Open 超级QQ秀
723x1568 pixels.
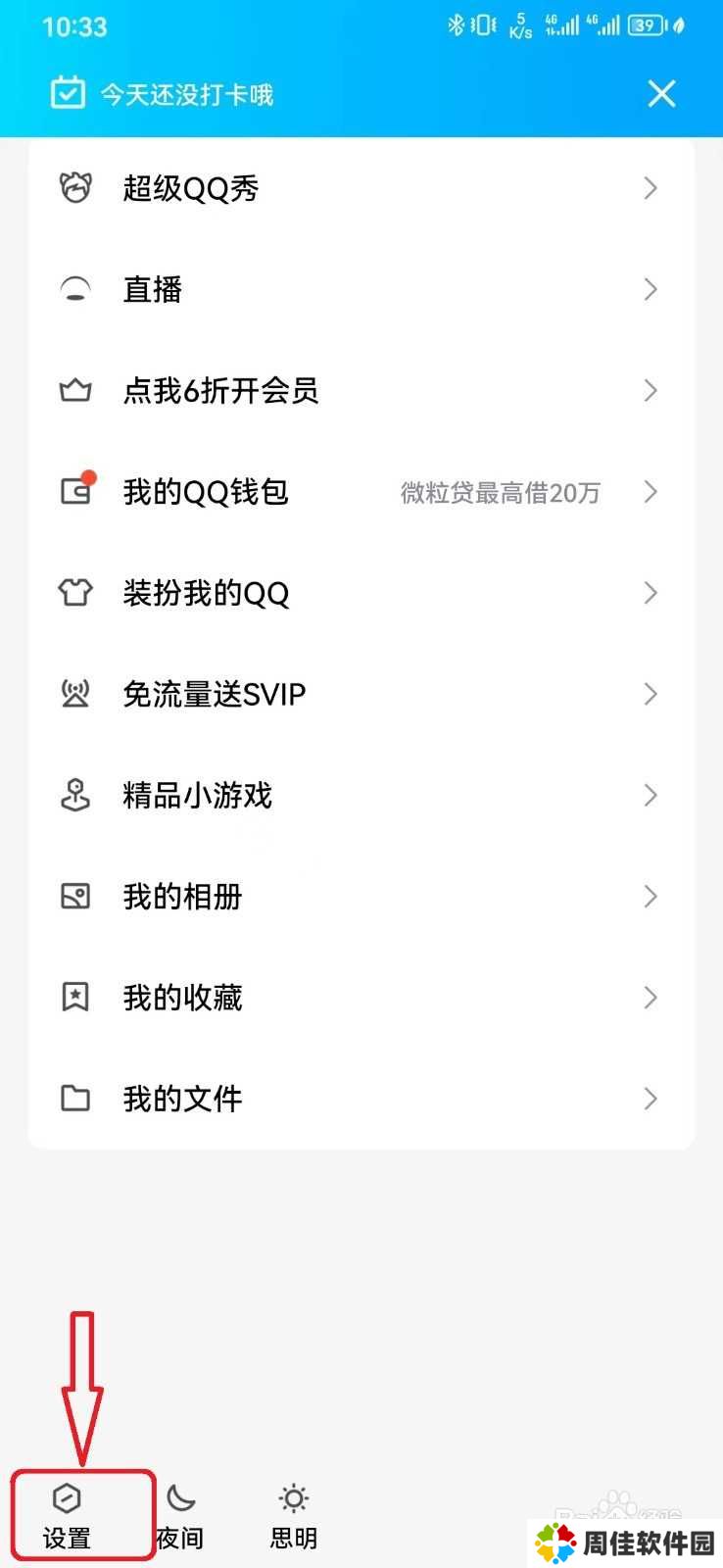coord(361,188)
